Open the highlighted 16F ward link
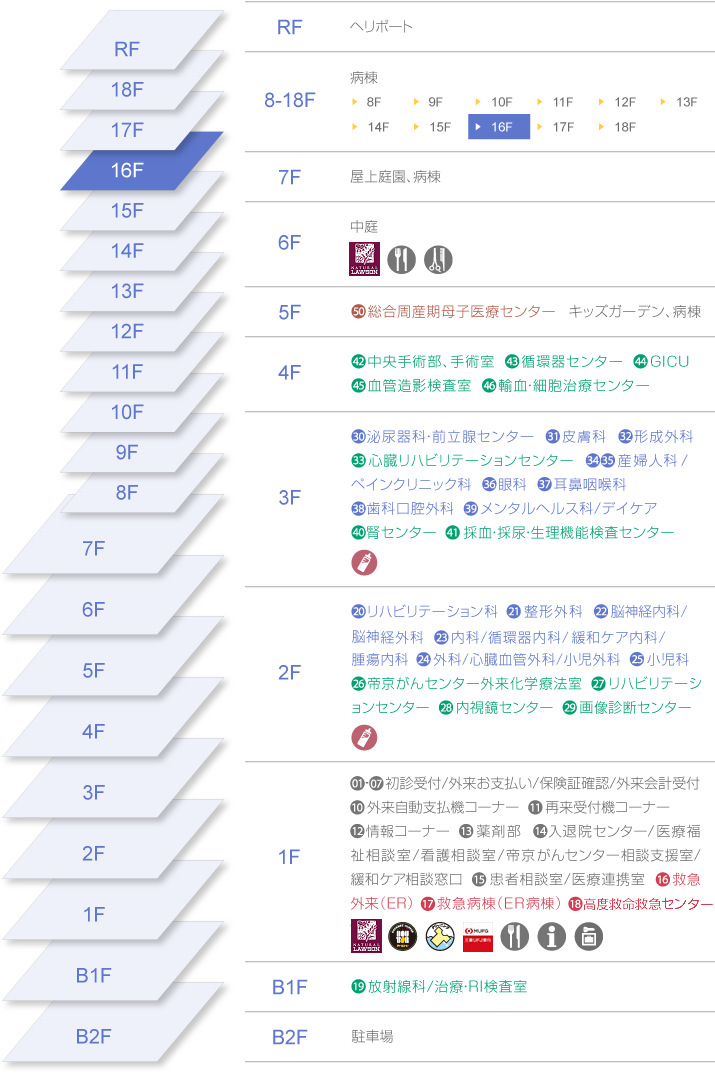The width and height of the screenshot is (715, 1074). click(x=499, y=127)
